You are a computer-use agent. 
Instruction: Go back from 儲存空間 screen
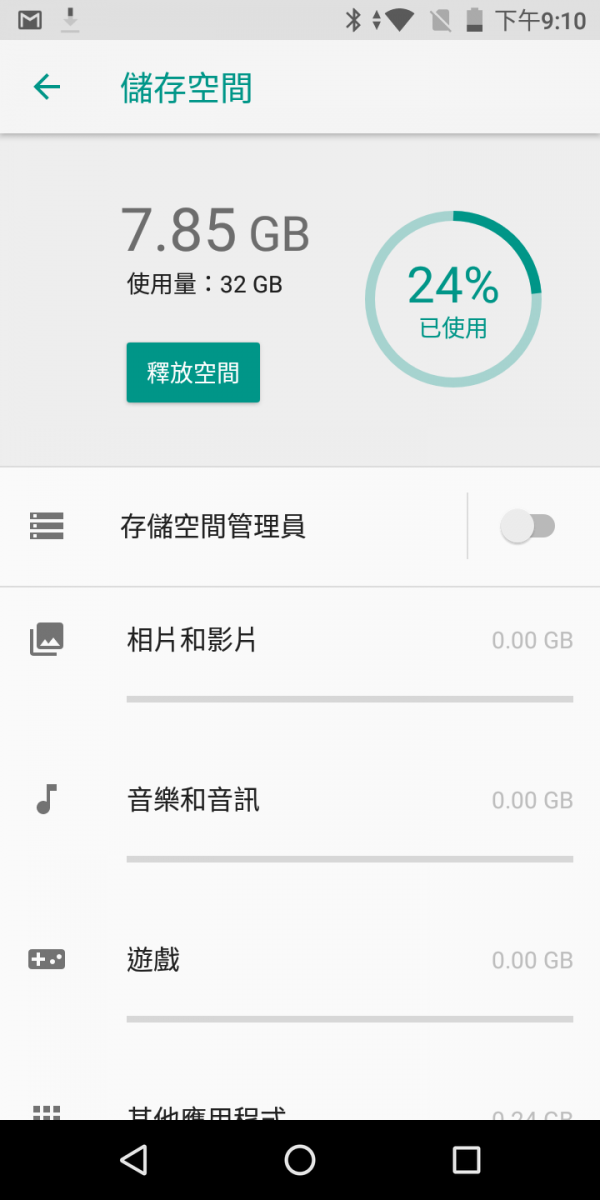click(x=47, y=88)
